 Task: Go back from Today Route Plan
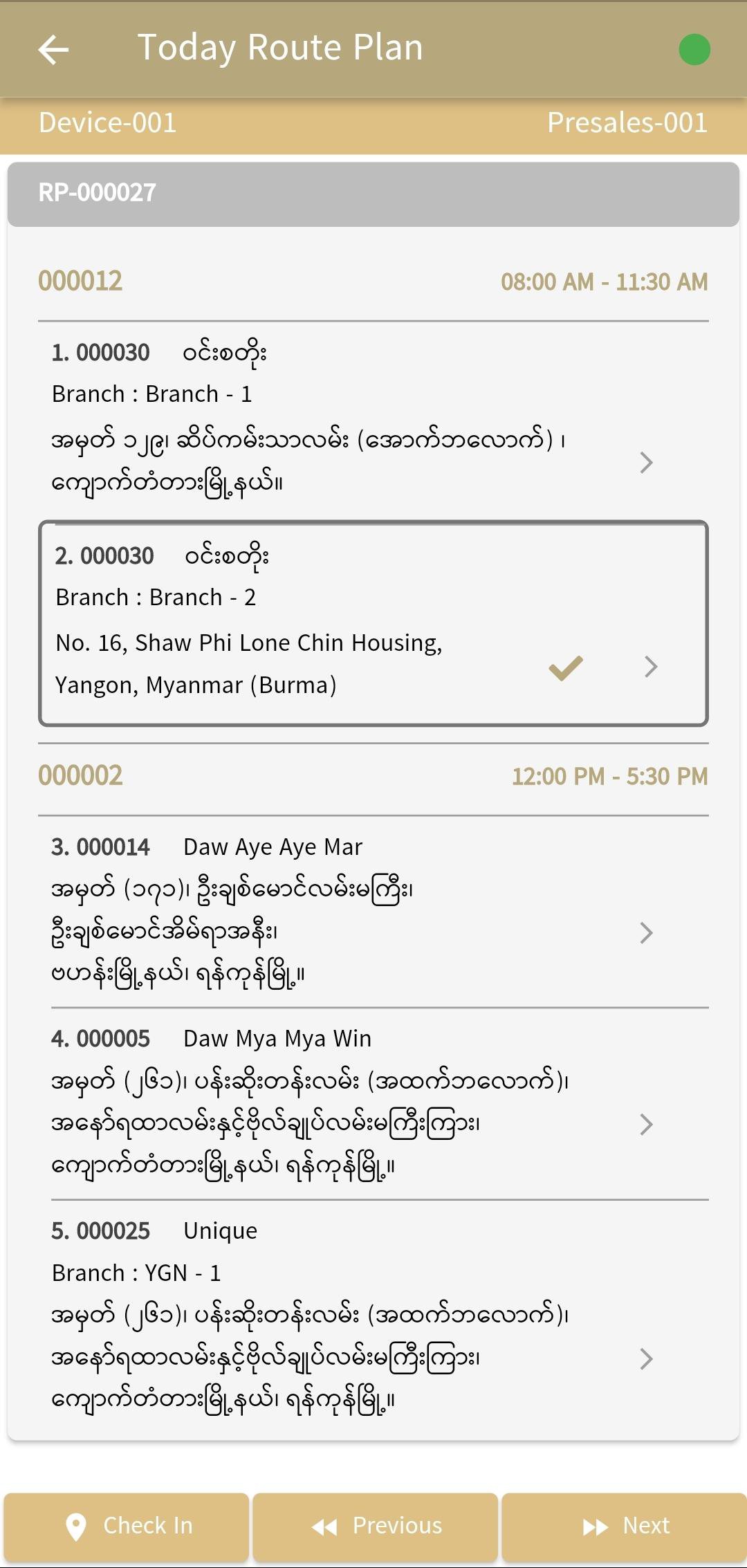[x=53, y=50]
